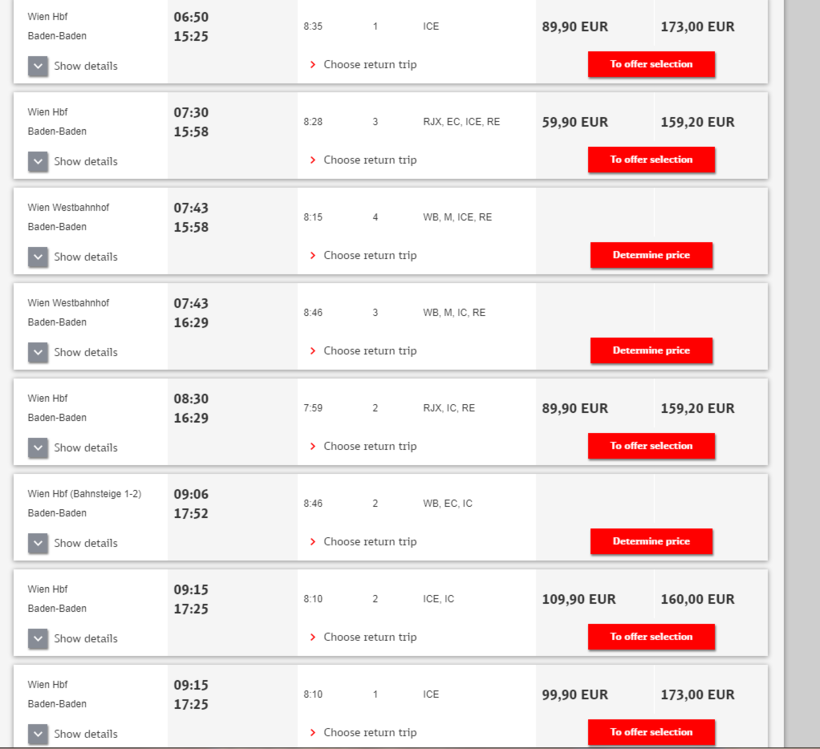Viewport: 820px width, 749px height.
Task: Choose return trip for the 07:30 connection
Action: click(369, 160)
